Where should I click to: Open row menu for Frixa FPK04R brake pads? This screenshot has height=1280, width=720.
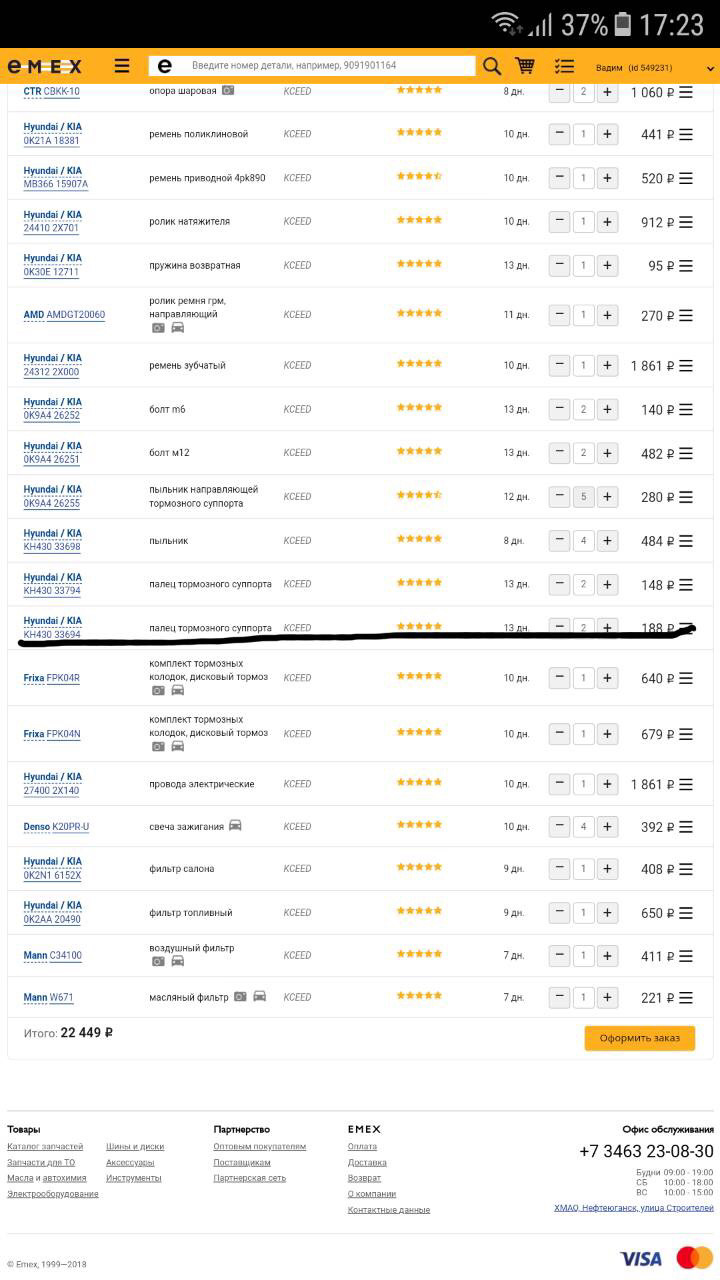pos(686,678)
